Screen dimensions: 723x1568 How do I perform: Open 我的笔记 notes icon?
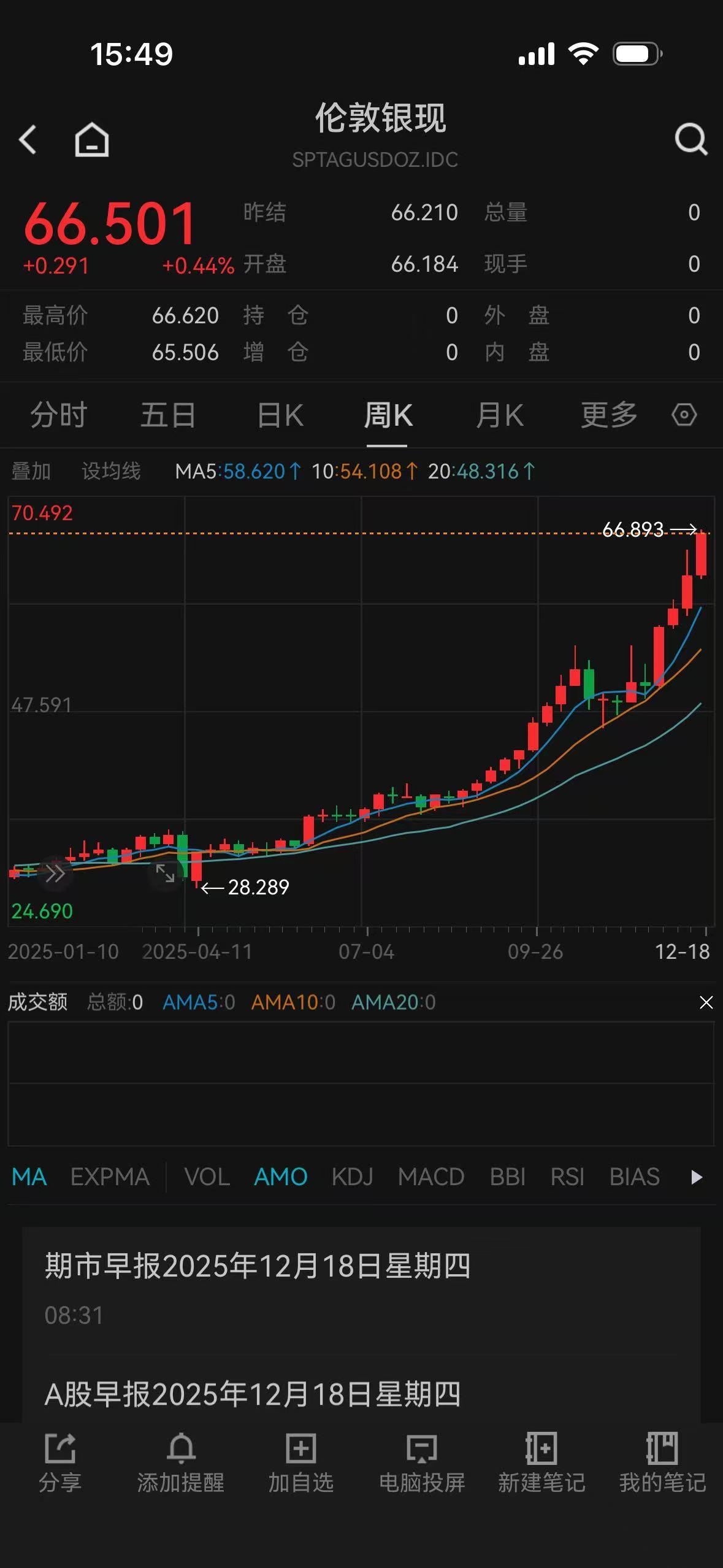click(x=662, y=1460)
